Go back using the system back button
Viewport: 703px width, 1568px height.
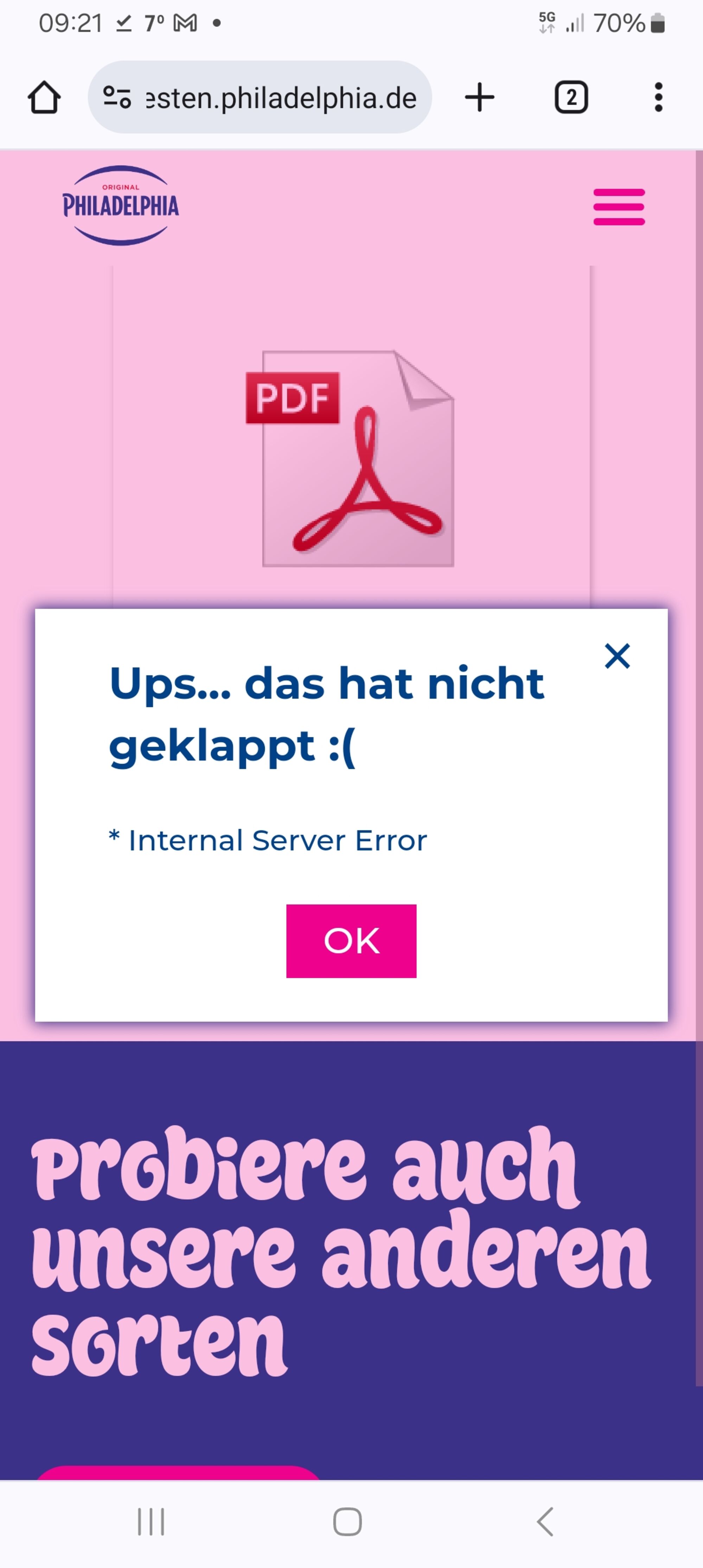545,1522
